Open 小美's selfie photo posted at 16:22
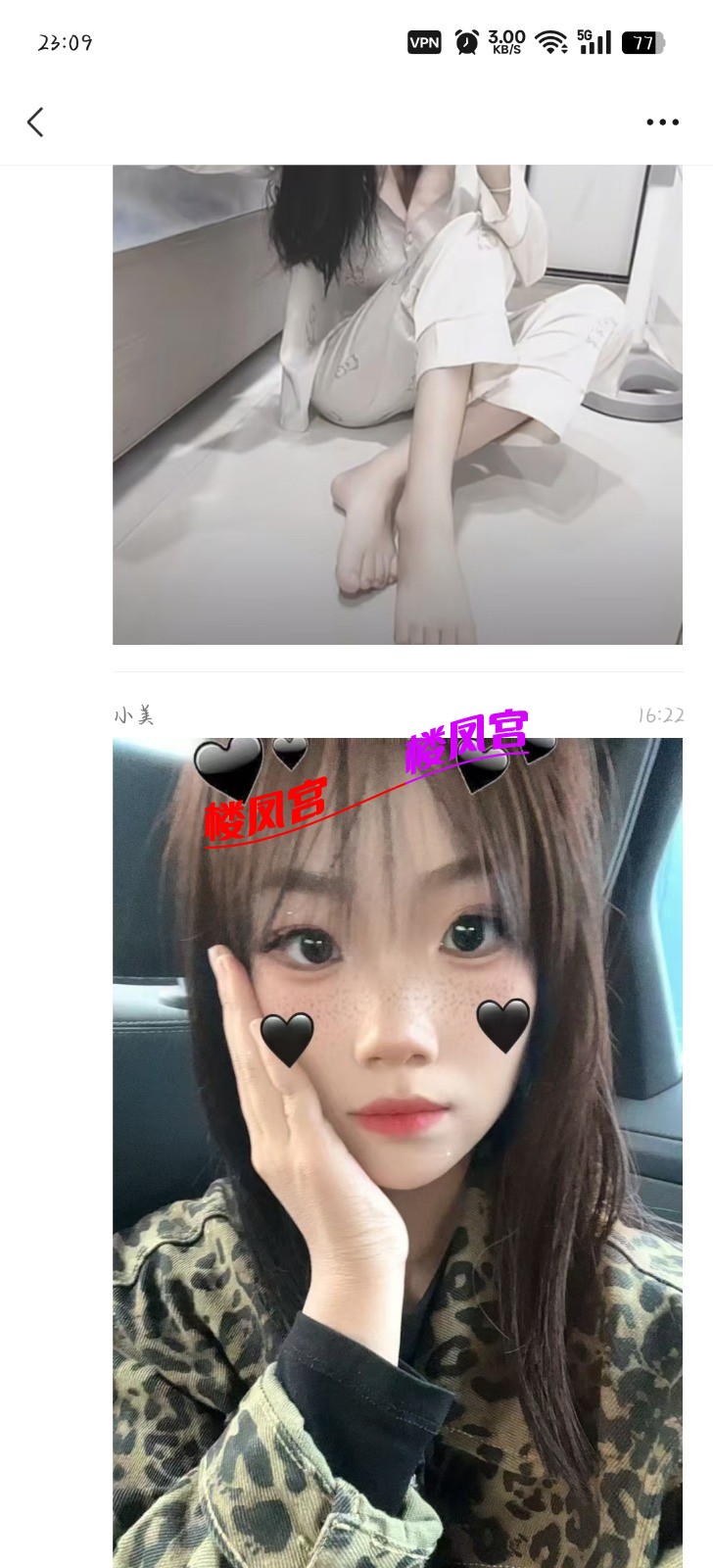The width and height of the screenshot is (713, 1568). 397,1151
